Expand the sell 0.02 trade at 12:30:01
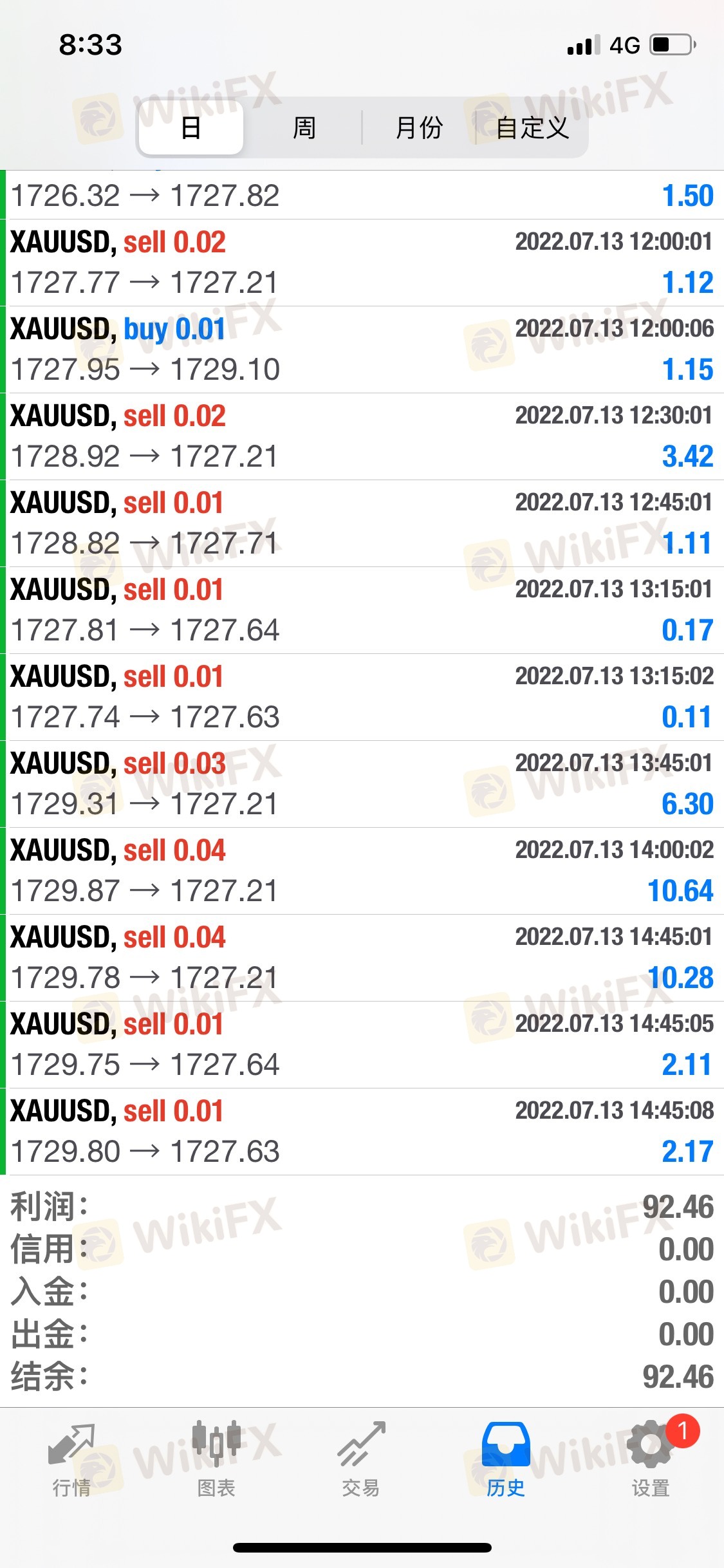Viewport: 724px width, 1568px height. 362,436
